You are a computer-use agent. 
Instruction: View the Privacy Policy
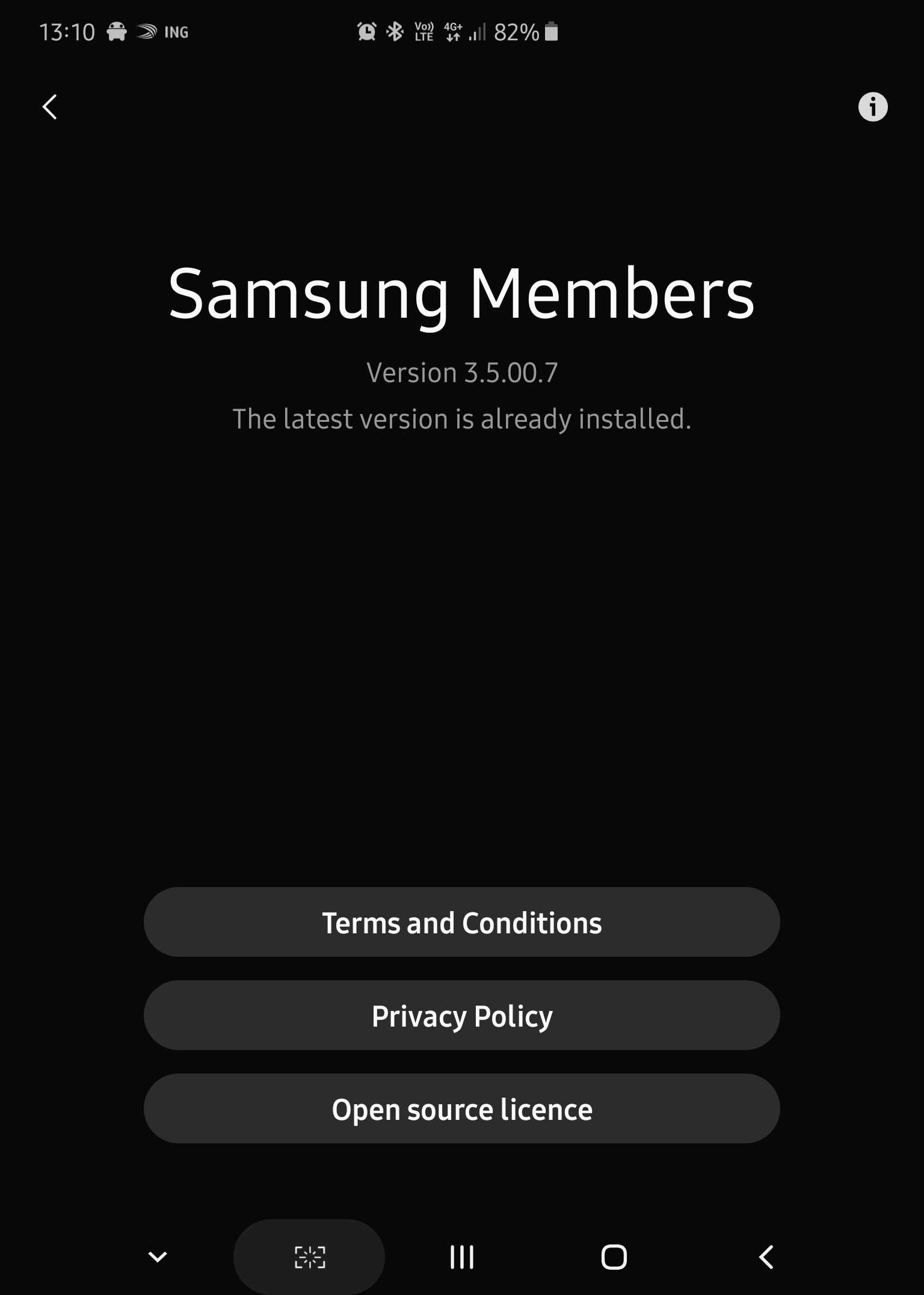(x=461, y=1015)
